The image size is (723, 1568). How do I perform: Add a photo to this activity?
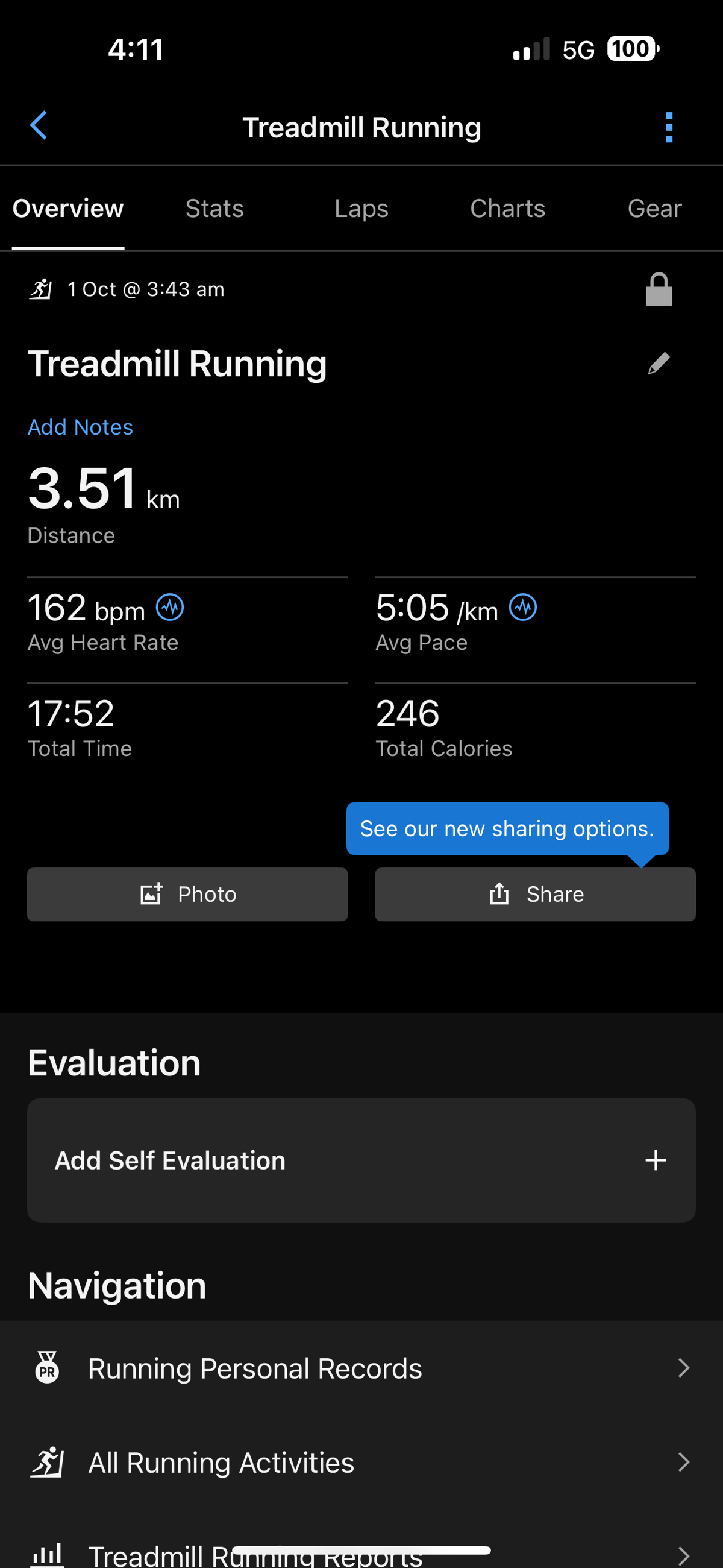(x=187, y=894)
